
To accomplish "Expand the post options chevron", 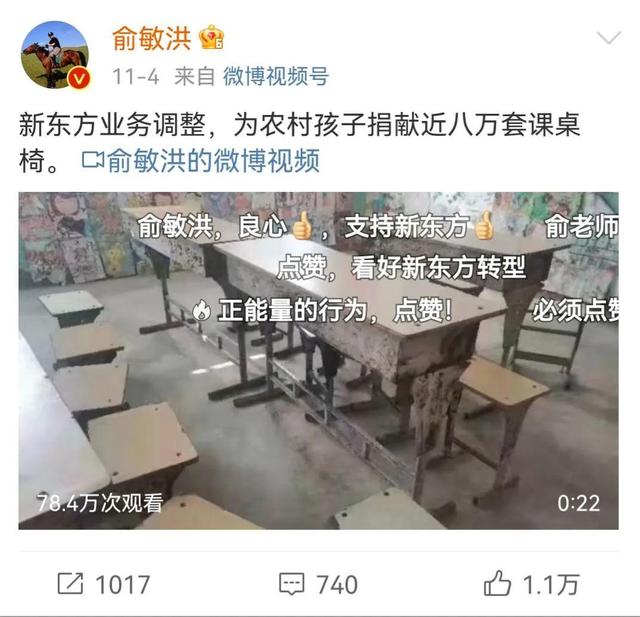I will click(x=608, y=39).
